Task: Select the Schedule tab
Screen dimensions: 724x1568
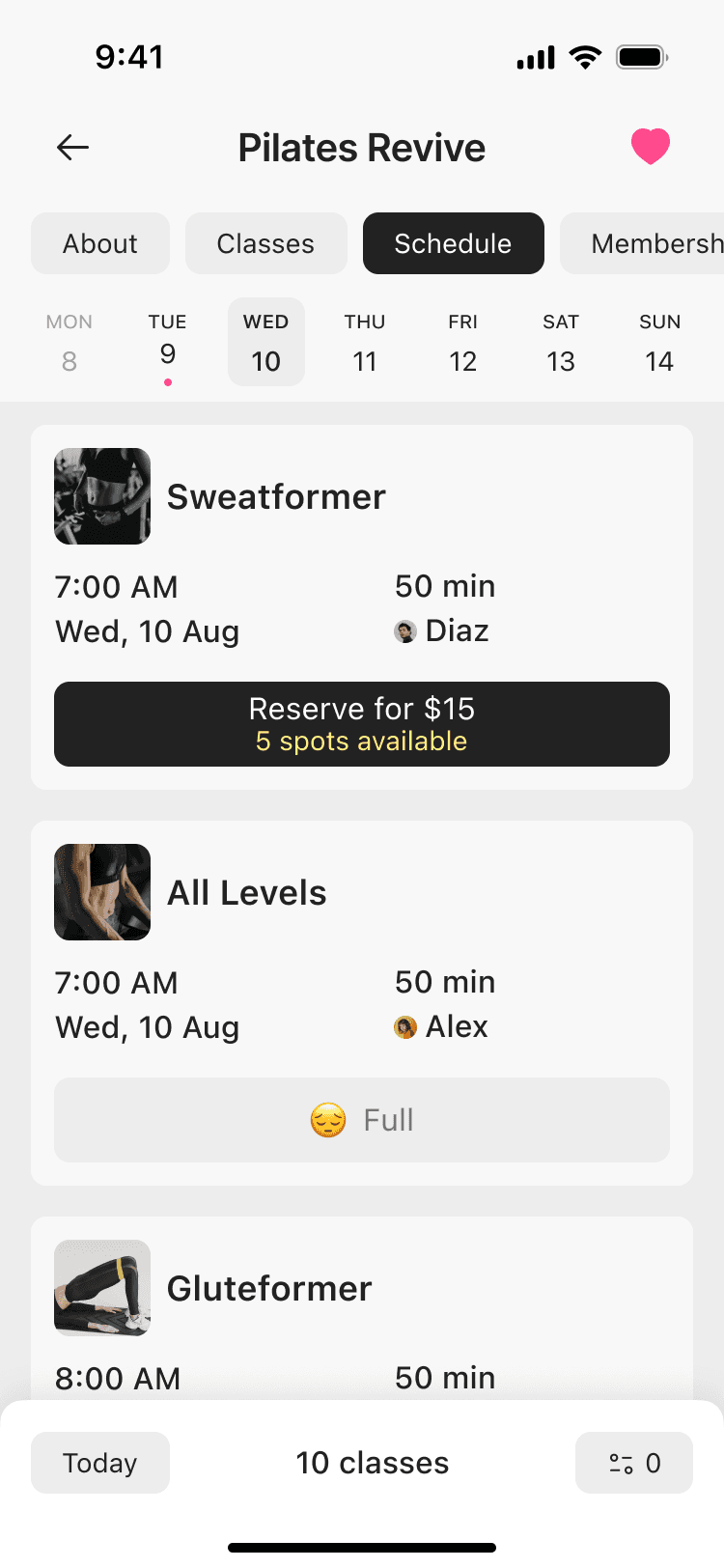Action: (x=453, y=243)
